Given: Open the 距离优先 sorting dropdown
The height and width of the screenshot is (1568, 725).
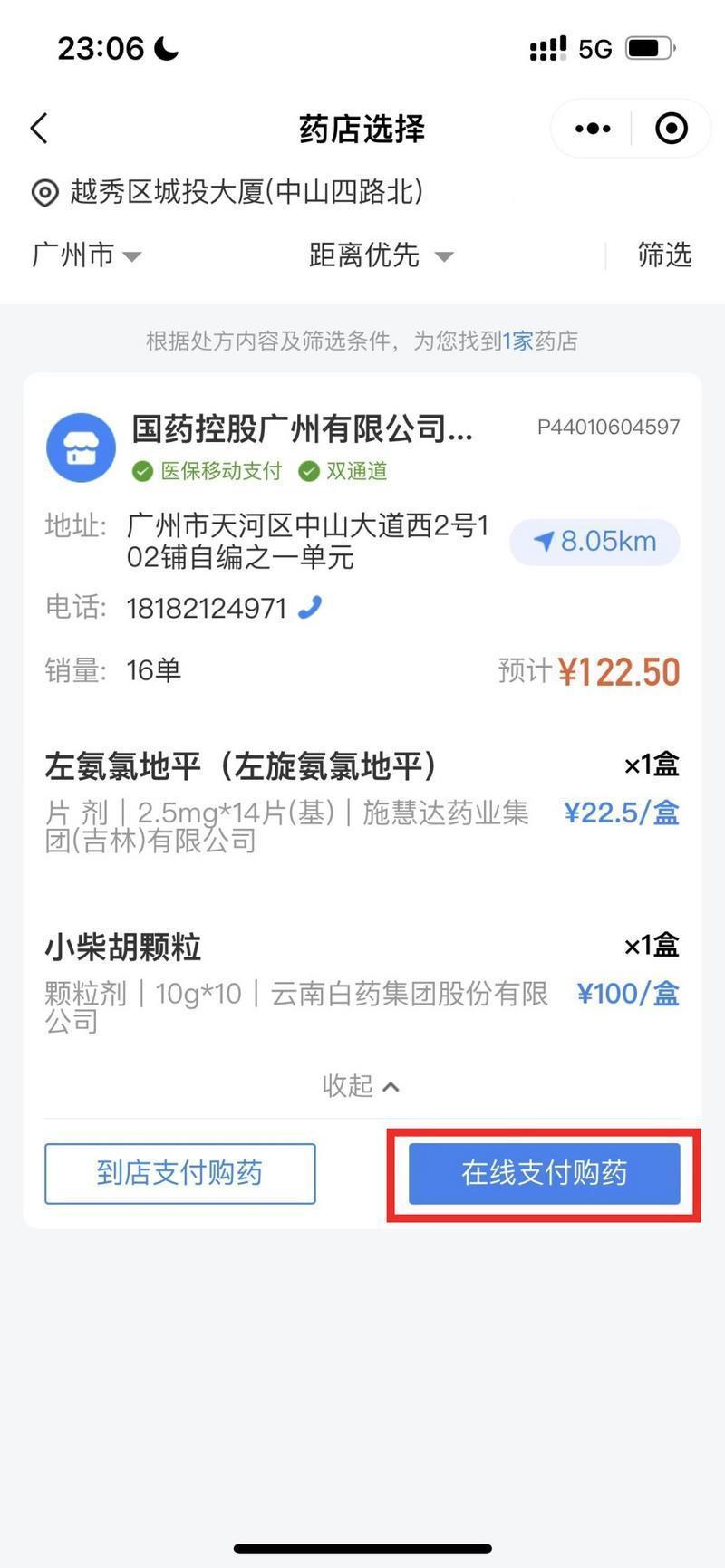Looking at the screenshot, I should [x=380, y=255].
